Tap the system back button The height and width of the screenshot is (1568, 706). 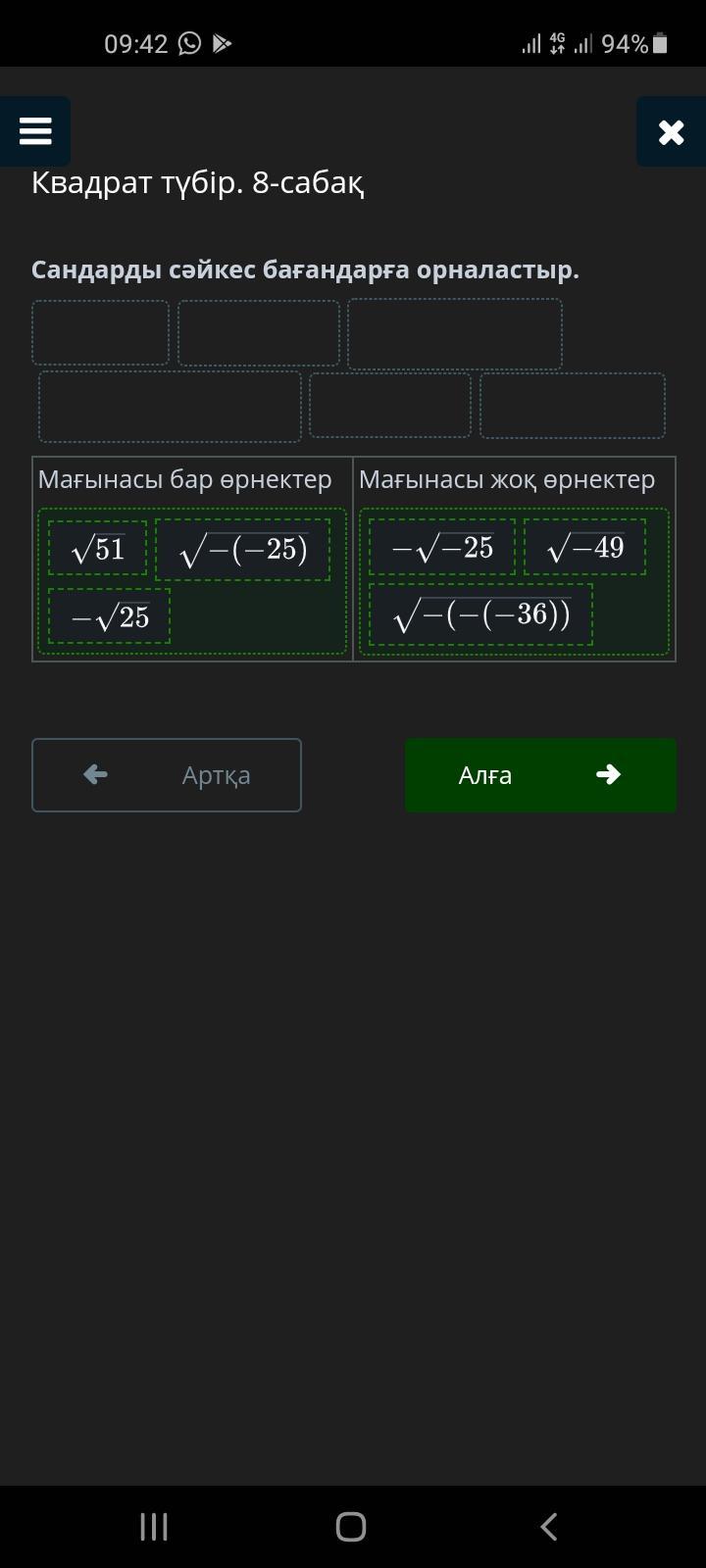click(x=549, y=1526)
